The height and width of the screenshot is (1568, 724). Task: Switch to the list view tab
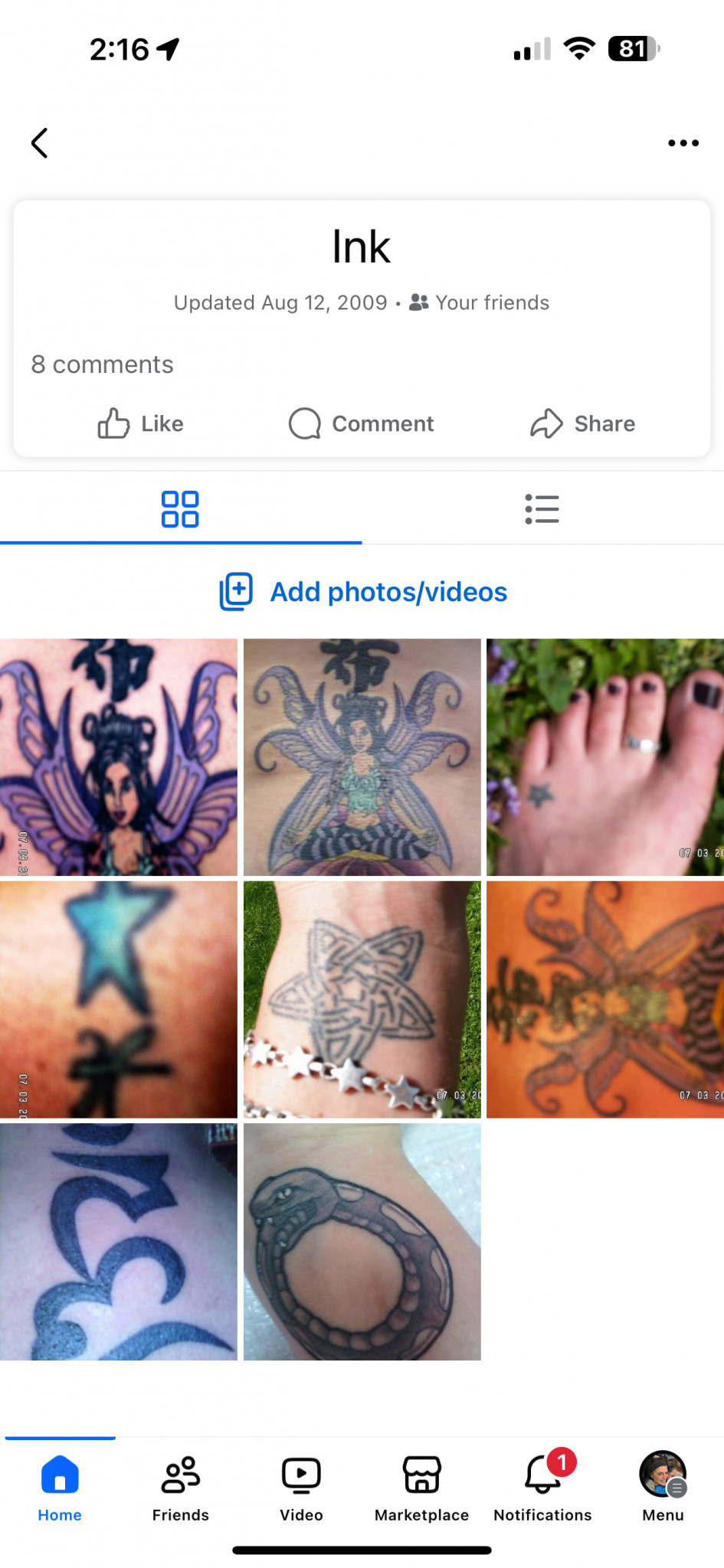pyautogui.click(x=542, y=509)
